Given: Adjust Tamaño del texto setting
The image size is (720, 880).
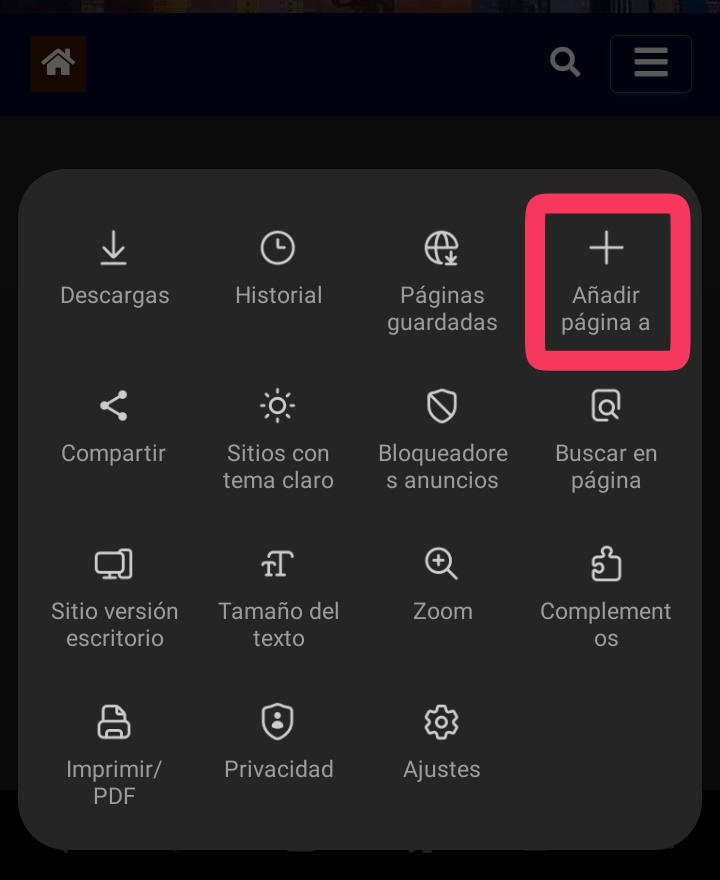Looking at the screenshot, I should (278, 590).
